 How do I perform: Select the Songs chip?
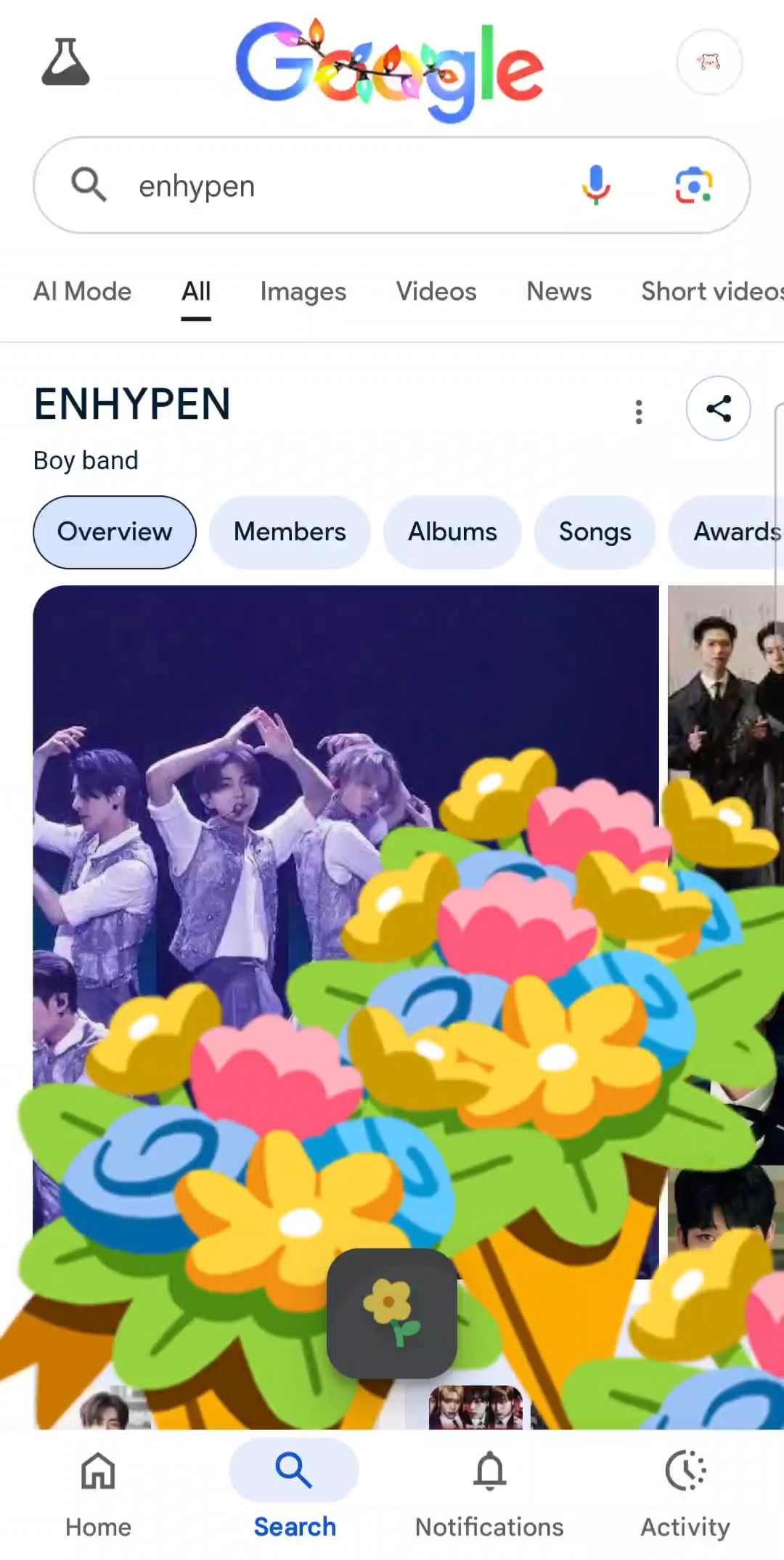pyautogui.click(x=595, y=532)
